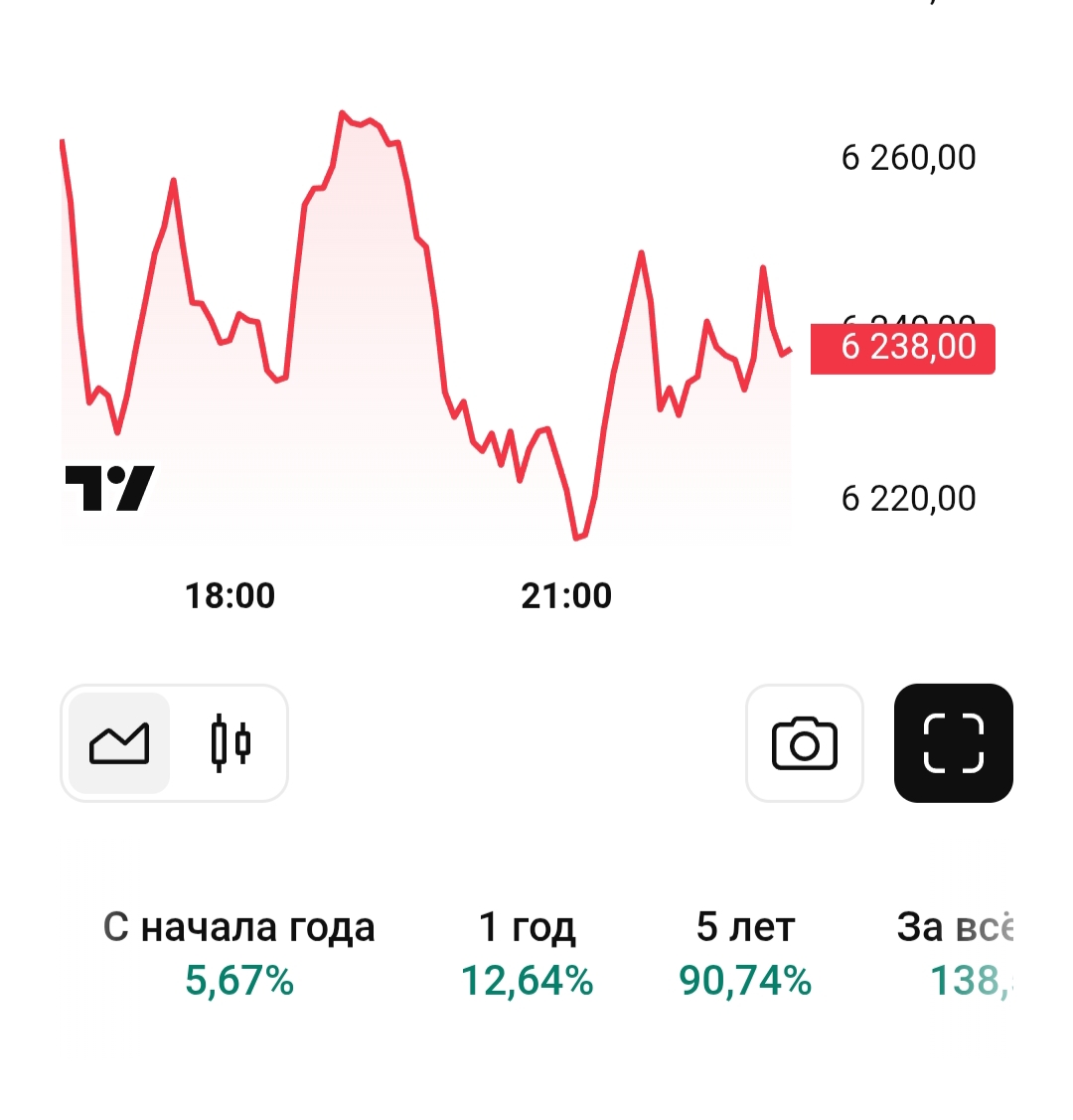Select the «С начала года» period
The height and width of the screenshot is (1120, 1073).
pos(239,952)
